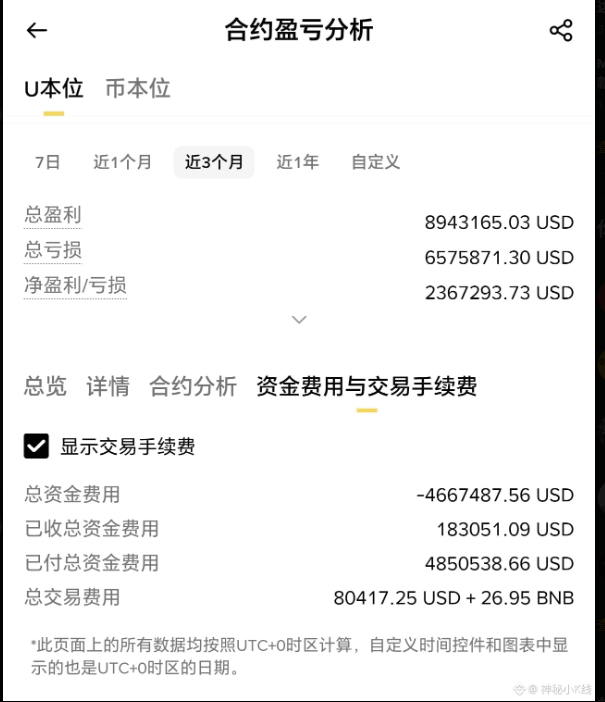Select the 近3个月 time range

point(214,162)
